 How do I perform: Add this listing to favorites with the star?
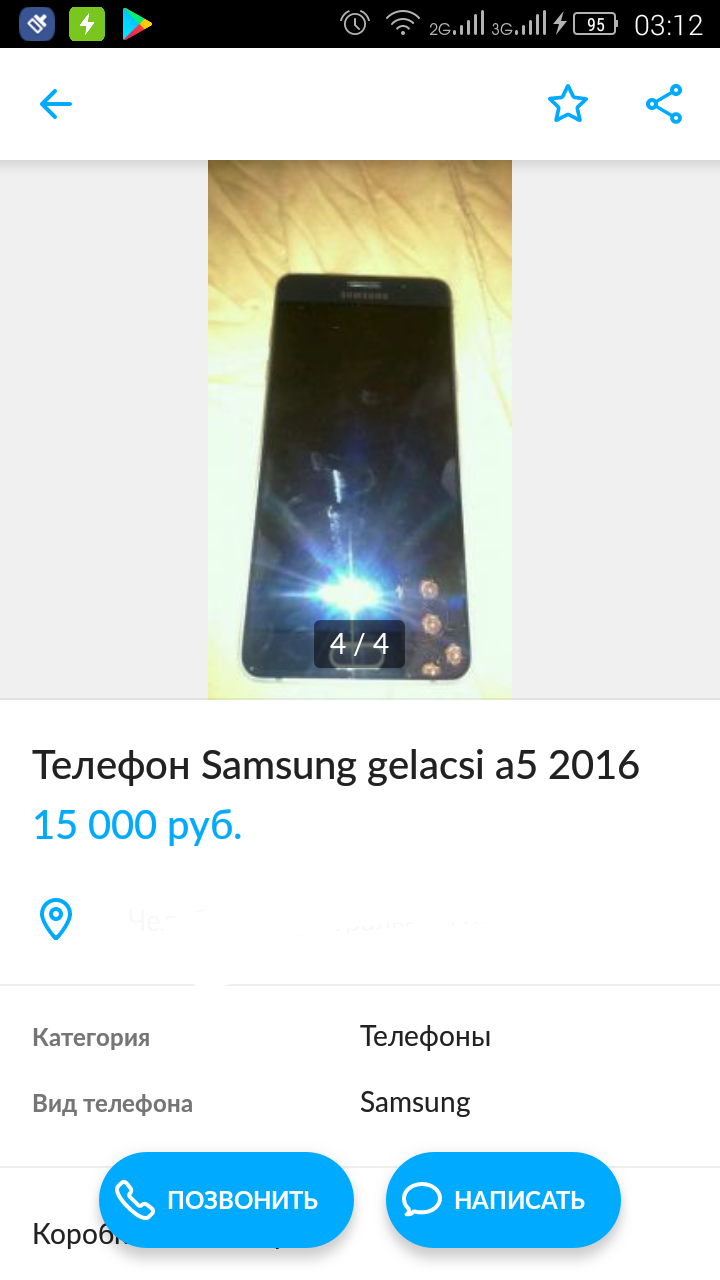[568, 104]
